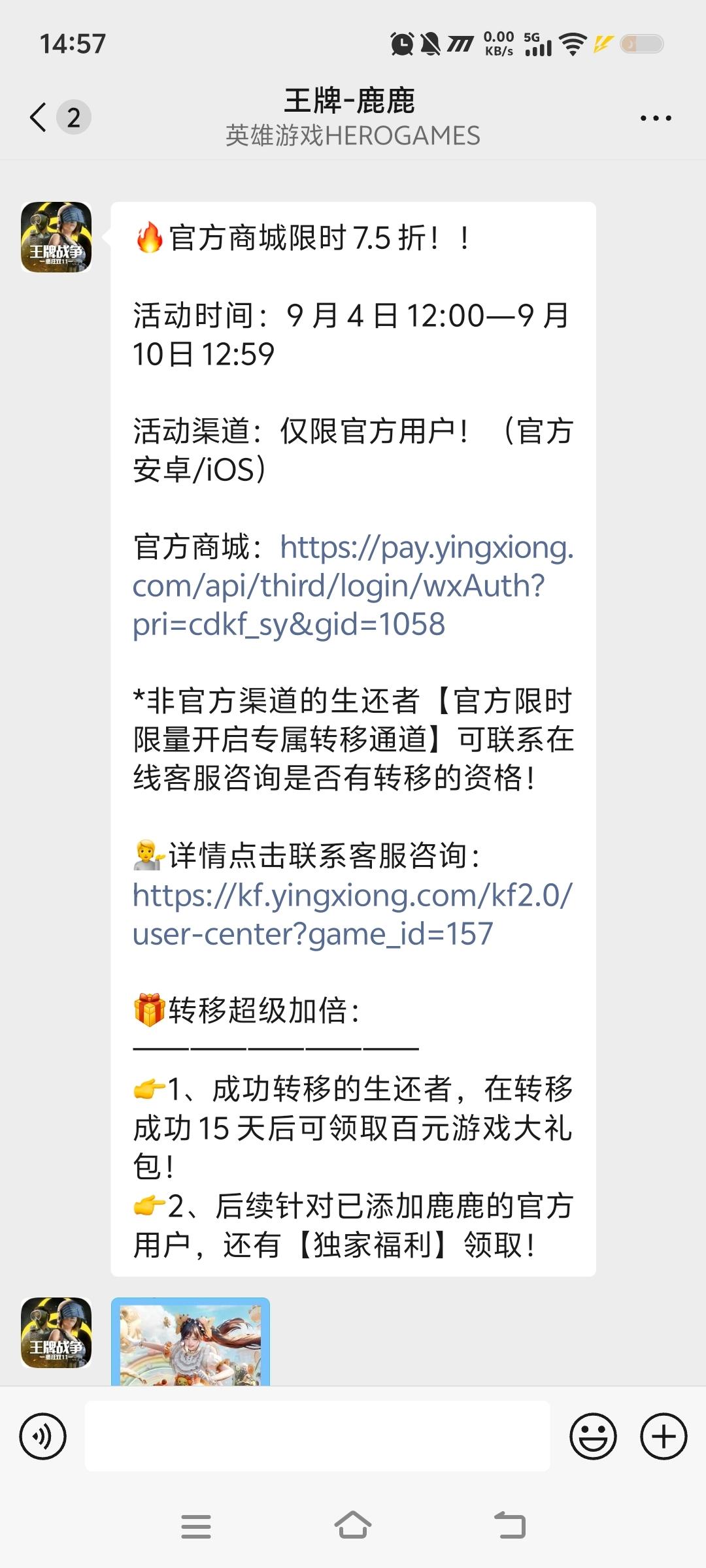The image size is (706, 1568).
Task: Go back to the chat list
Action: point(39,118)
